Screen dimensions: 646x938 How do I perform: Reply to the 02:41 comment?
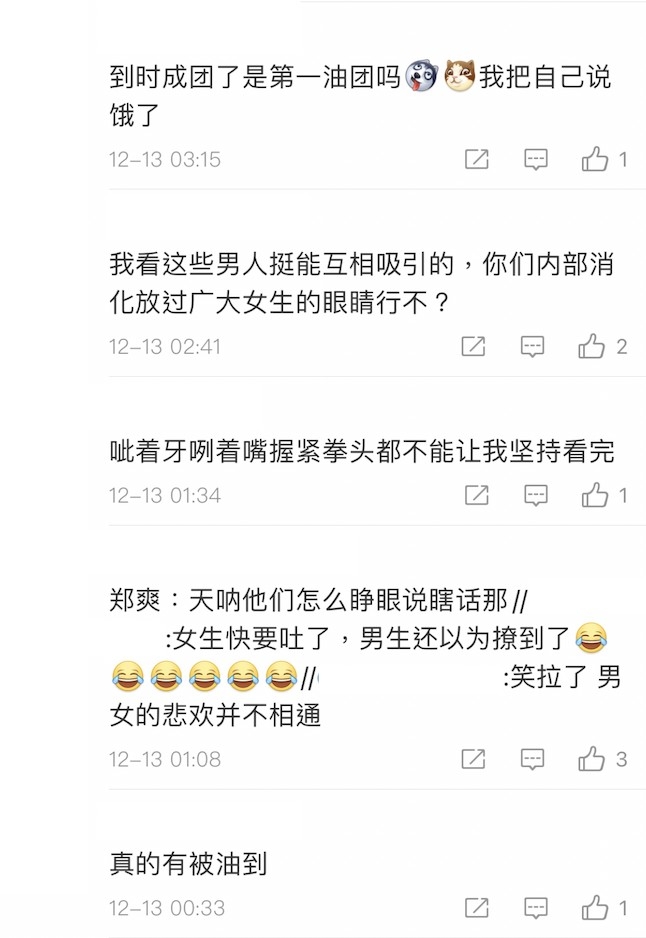(533, 347)
